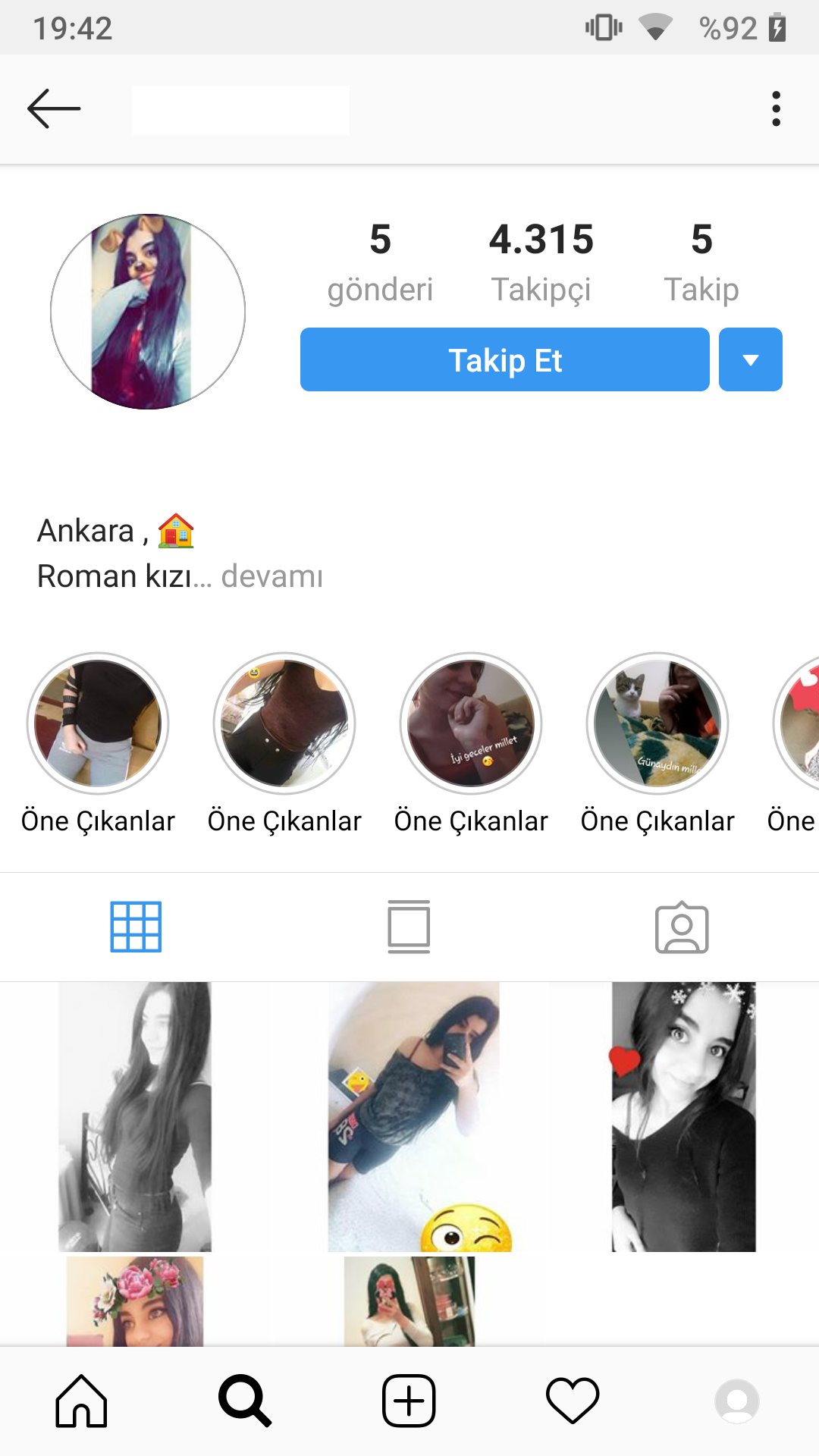Expand bio with devamı link
Screen dimensions: 819x1456
coord(271,576)
